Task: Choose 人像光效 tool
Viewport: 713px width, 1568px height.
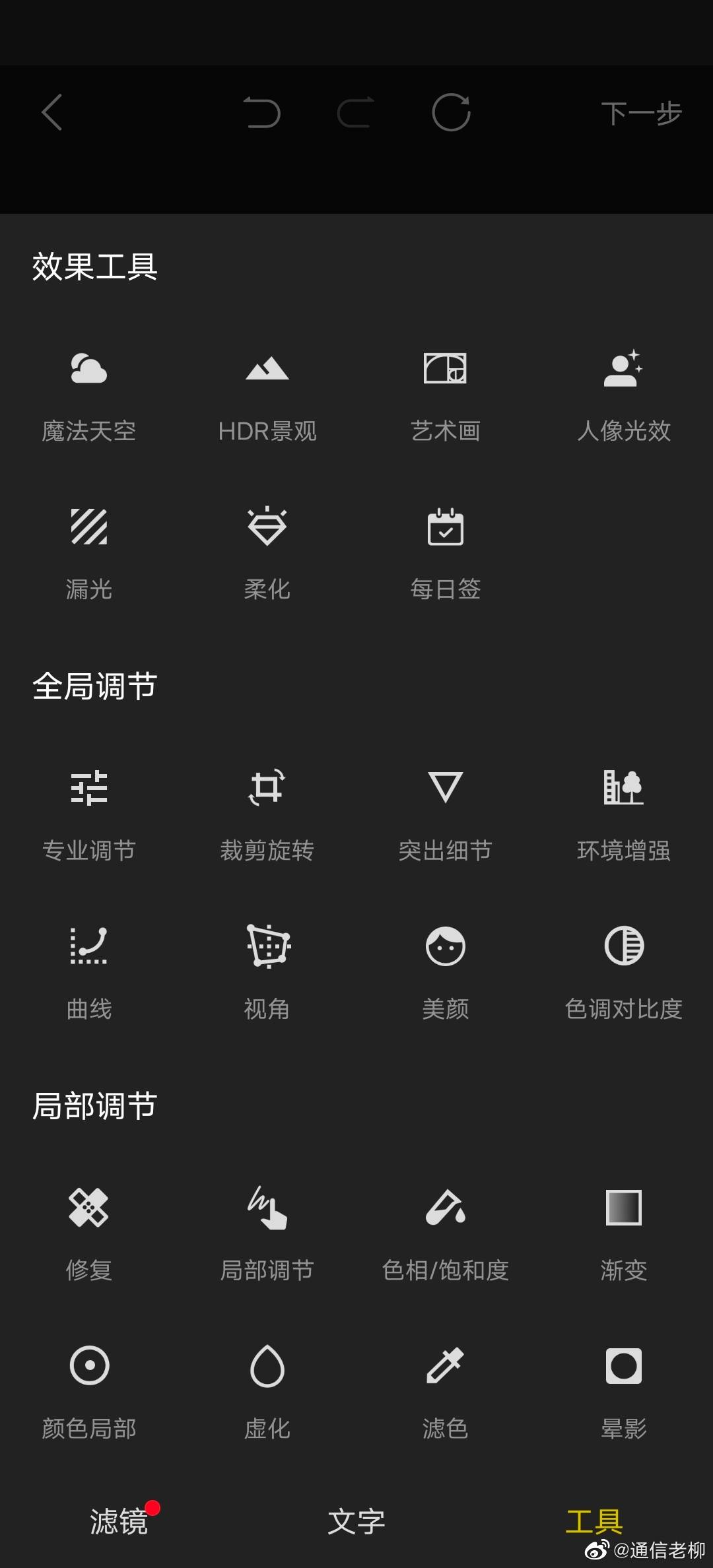Action: (x=624, y=397)
